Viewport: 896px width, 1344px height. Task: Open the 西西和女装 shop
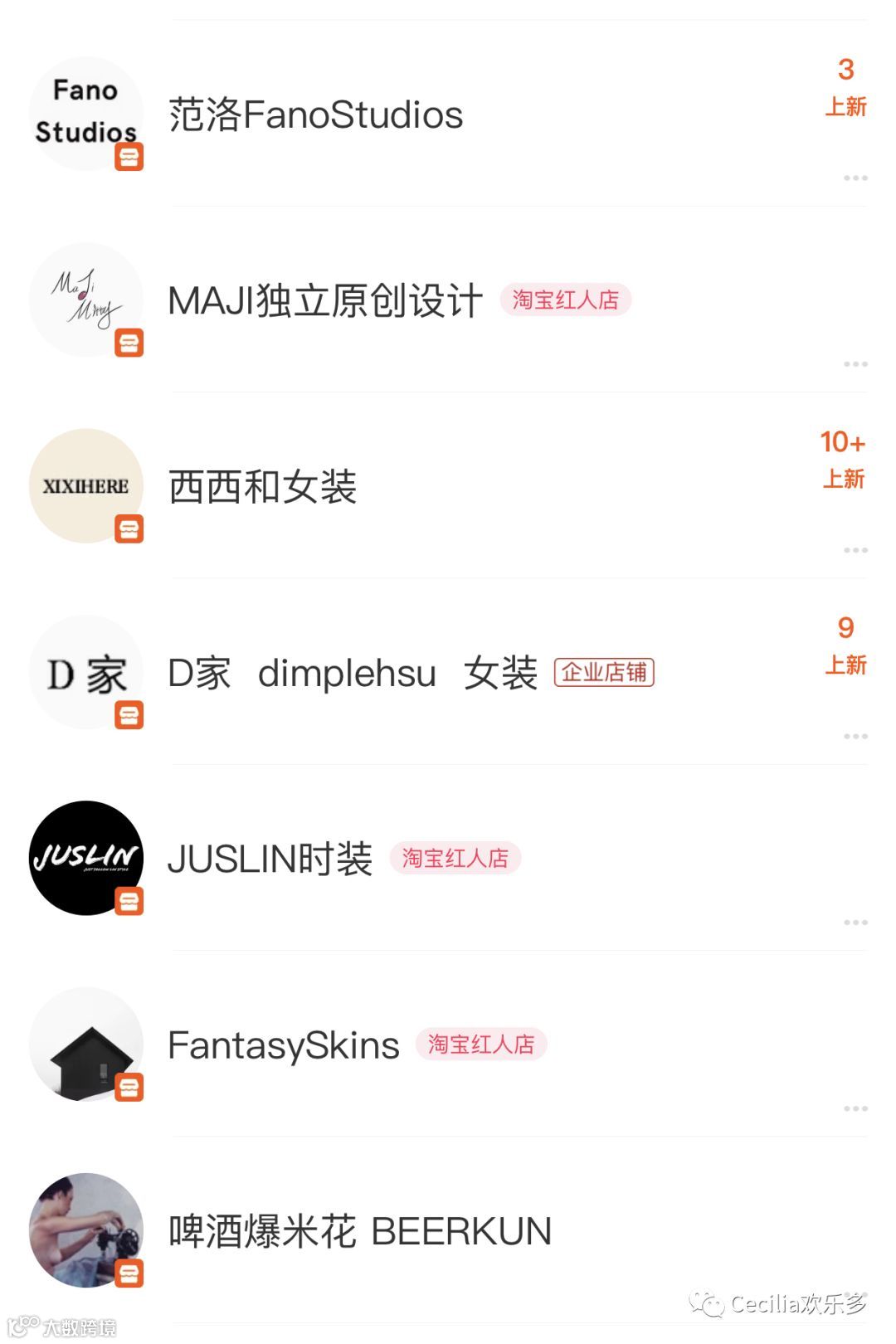(x=262, y=487)
